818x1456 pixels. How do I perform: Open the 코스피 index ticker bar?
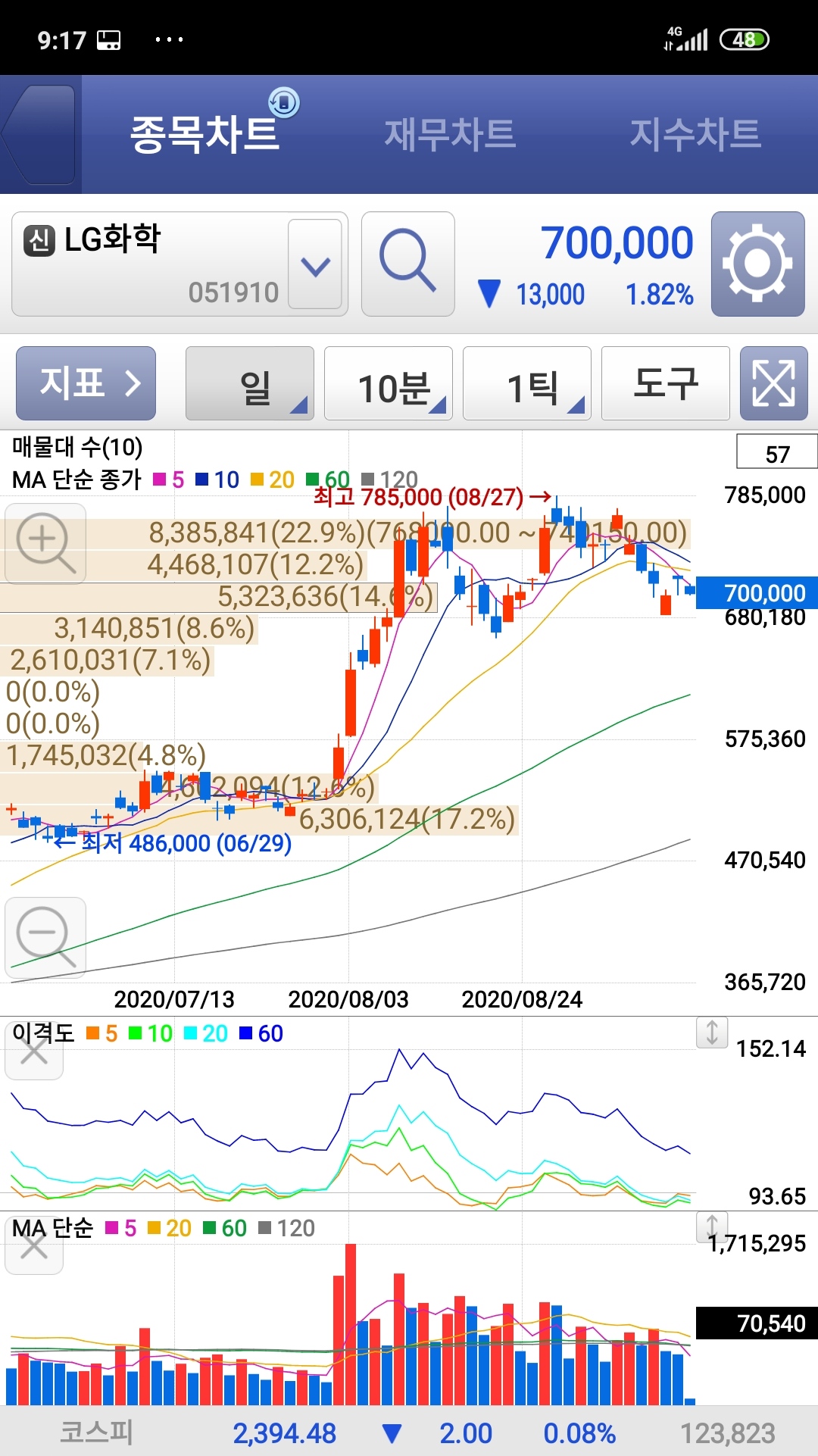tap(409, 1432)
